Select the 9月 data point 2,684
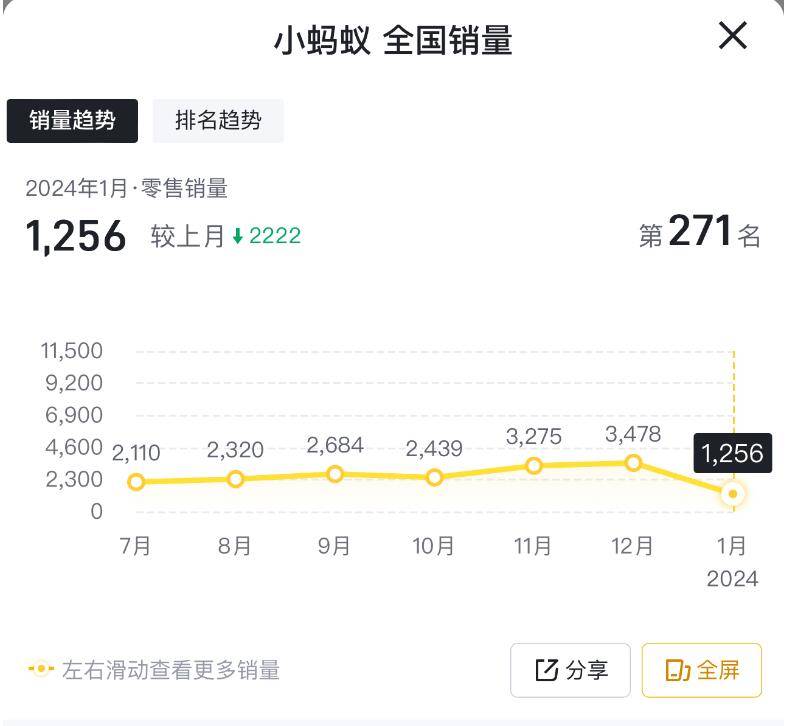789x726 pixels. [335, 474]
